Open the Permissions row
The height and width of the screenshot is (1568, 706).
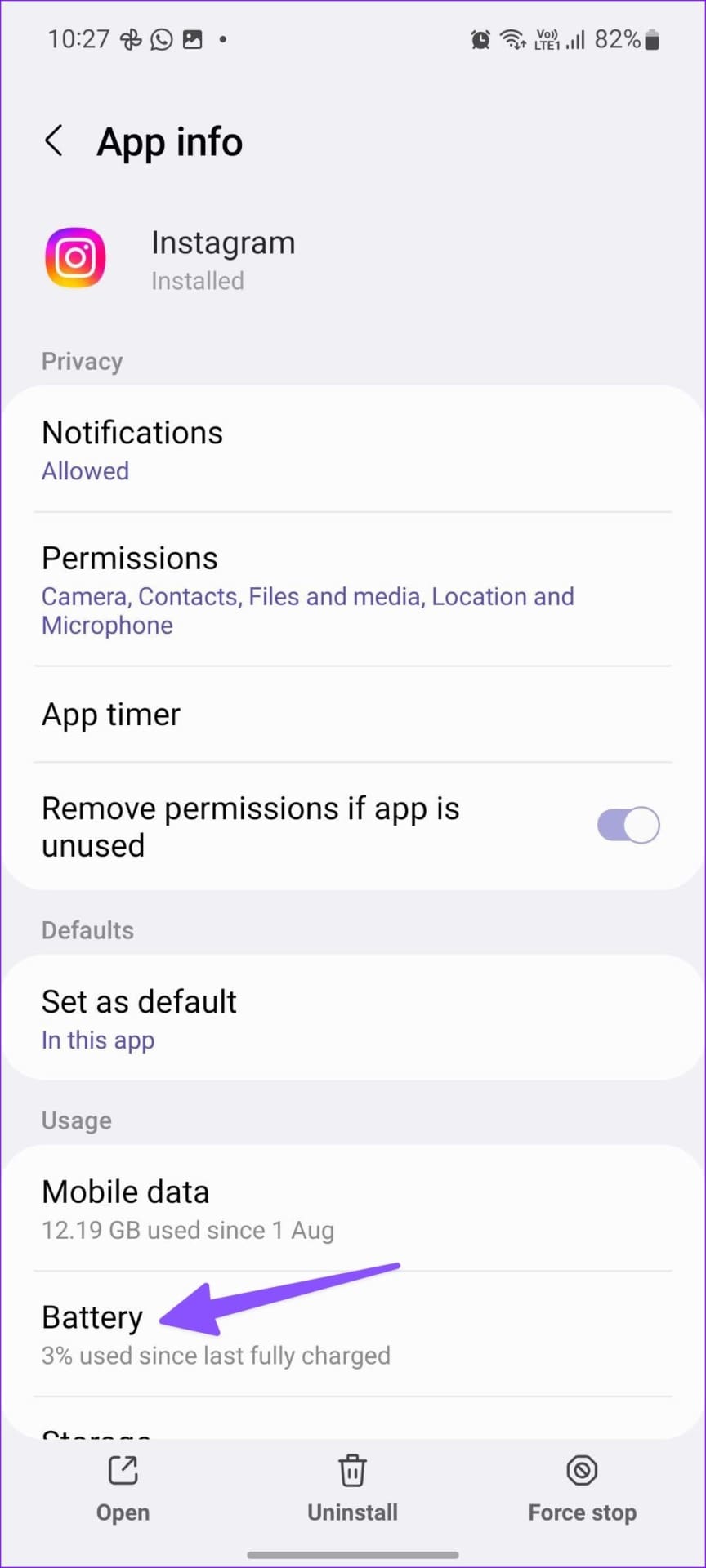[351, 590]
